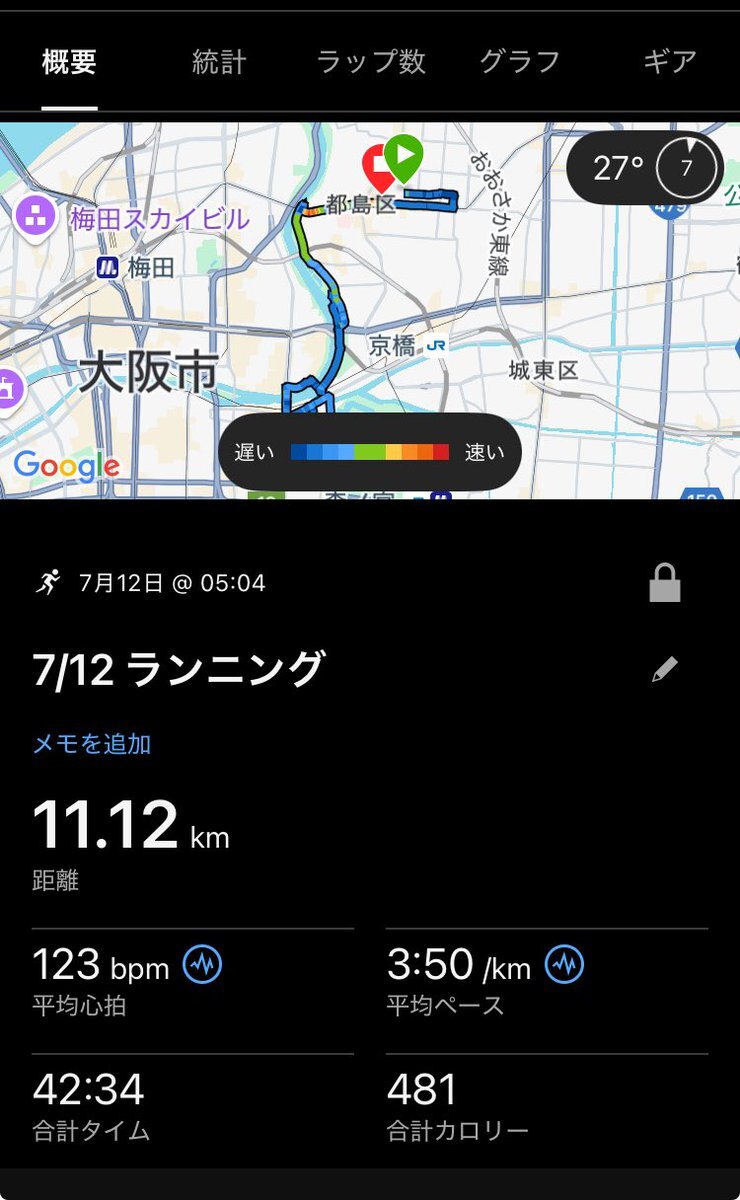The image size is (740, 1200).
Task: Tap the 27° weather badge
Action: (645, 168)
